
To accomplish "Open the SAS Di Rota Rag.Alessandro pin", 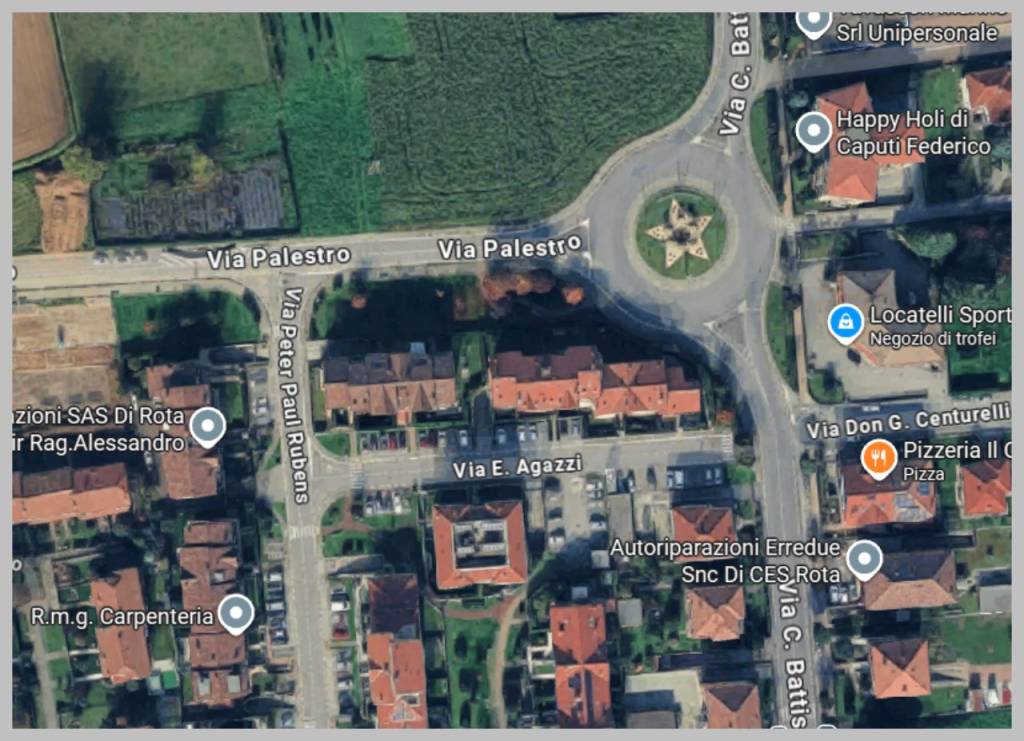I will pos(208,426).
